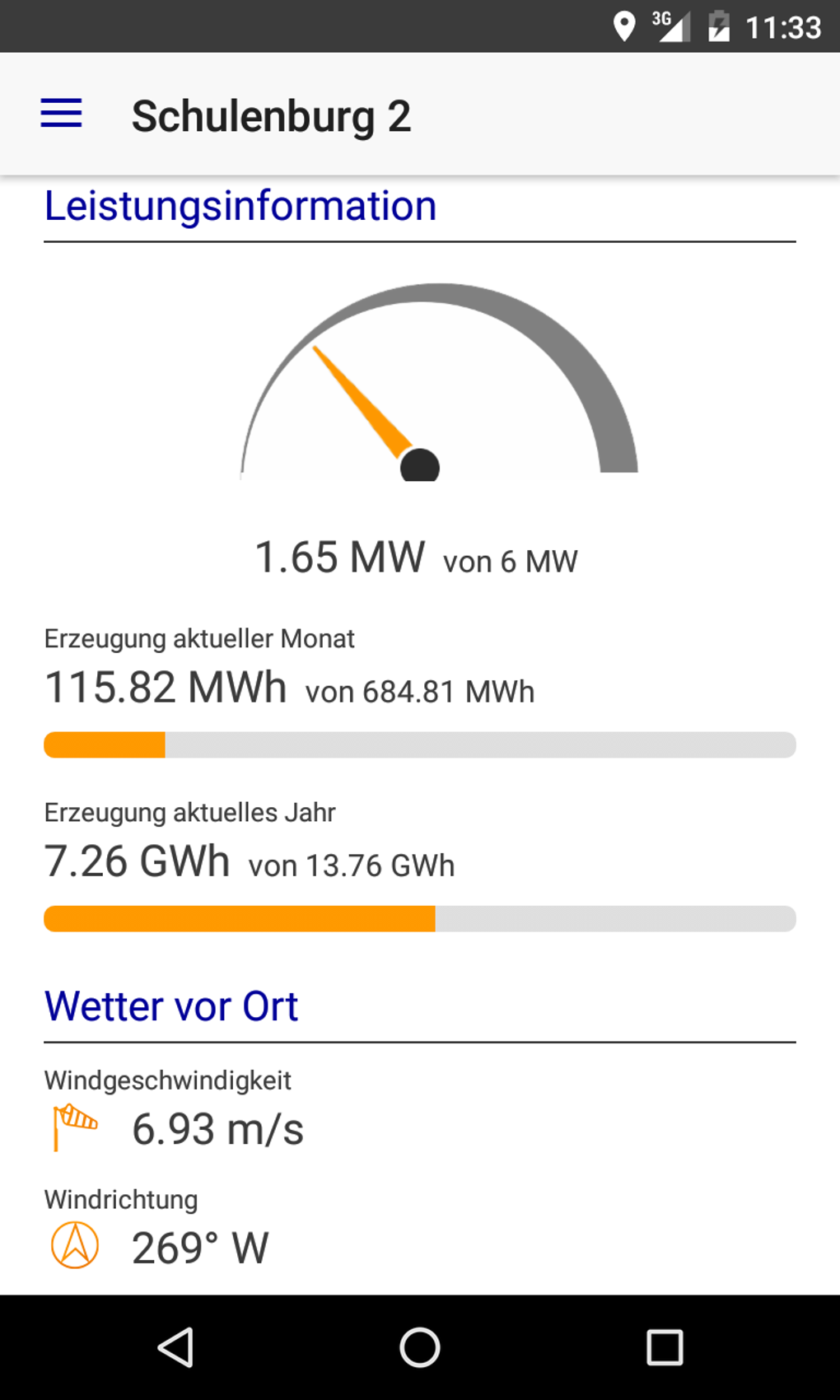Select the Erzeugung aktueller Monat label
The image size is (840, 1400).
point(199,638)
